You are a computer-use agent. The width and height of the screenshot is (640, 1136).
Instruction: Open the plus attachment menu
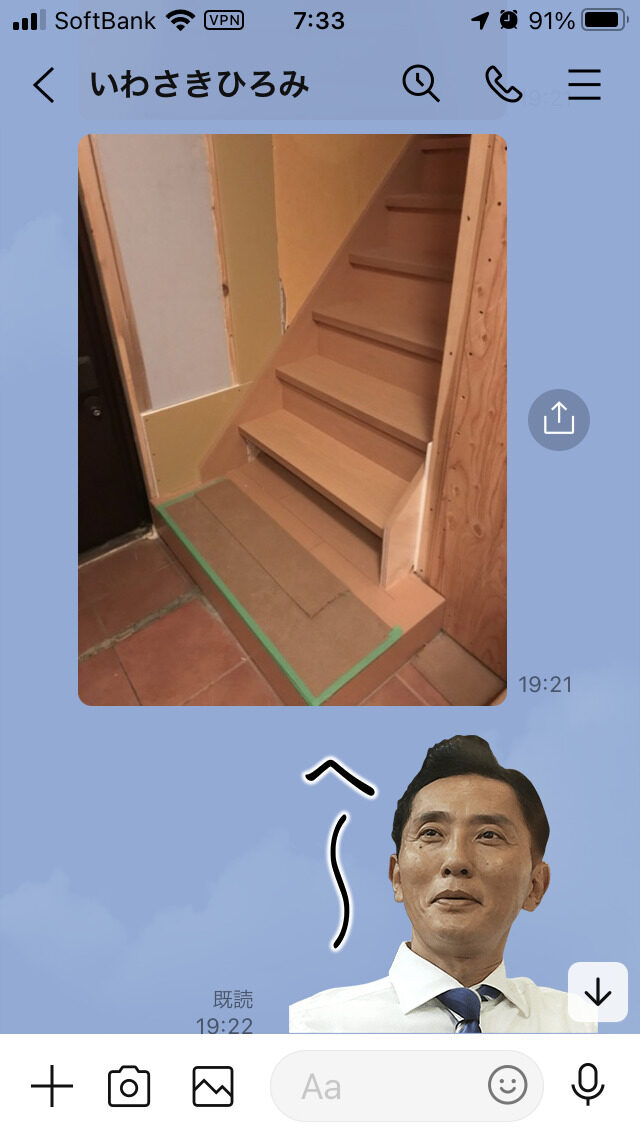52,1086
